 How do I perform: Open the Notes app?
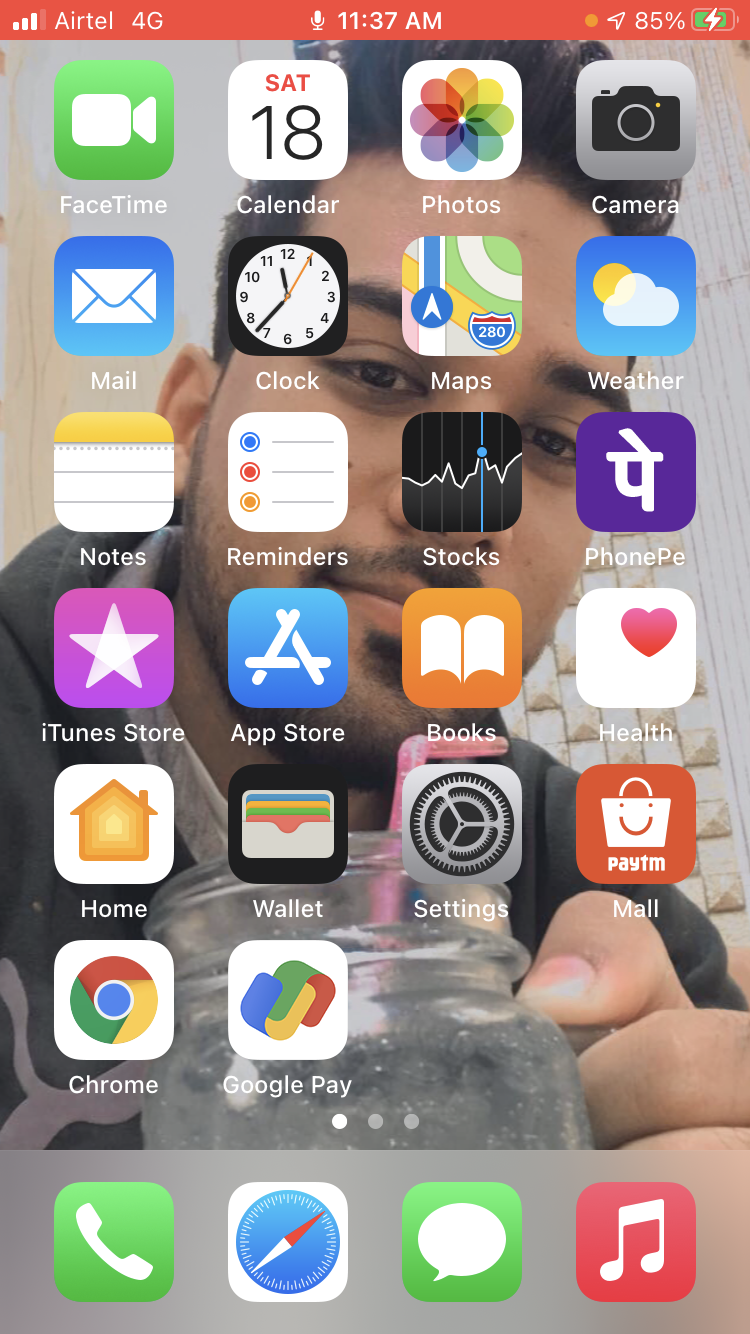coord(114,472)
